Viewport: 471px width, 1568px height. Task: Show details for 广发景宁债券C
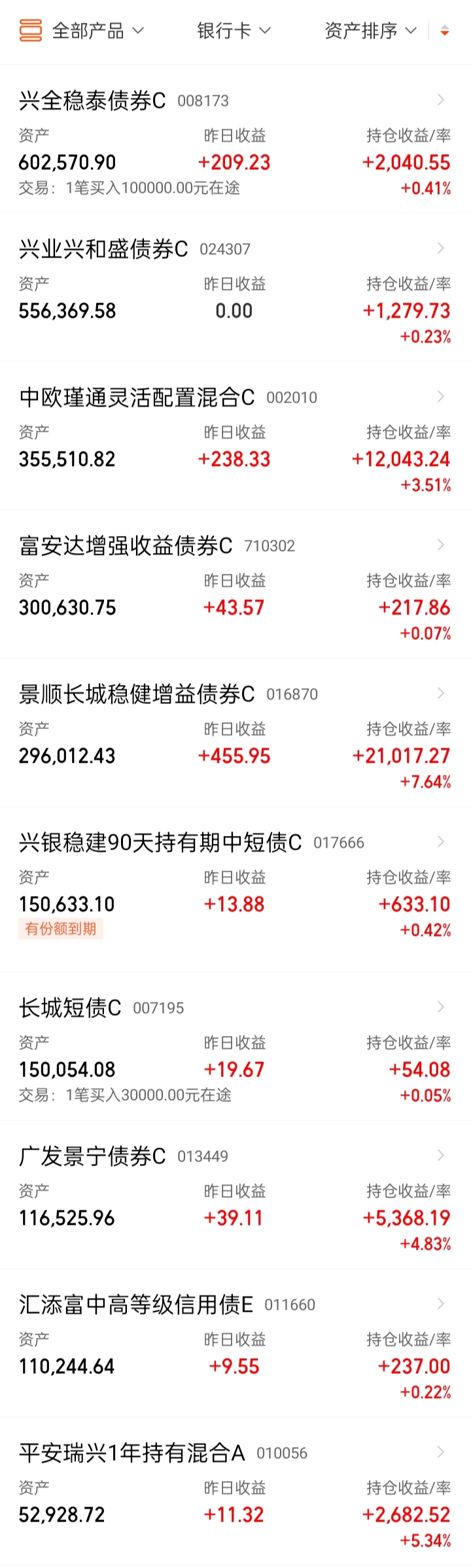tap(92, 1156)
